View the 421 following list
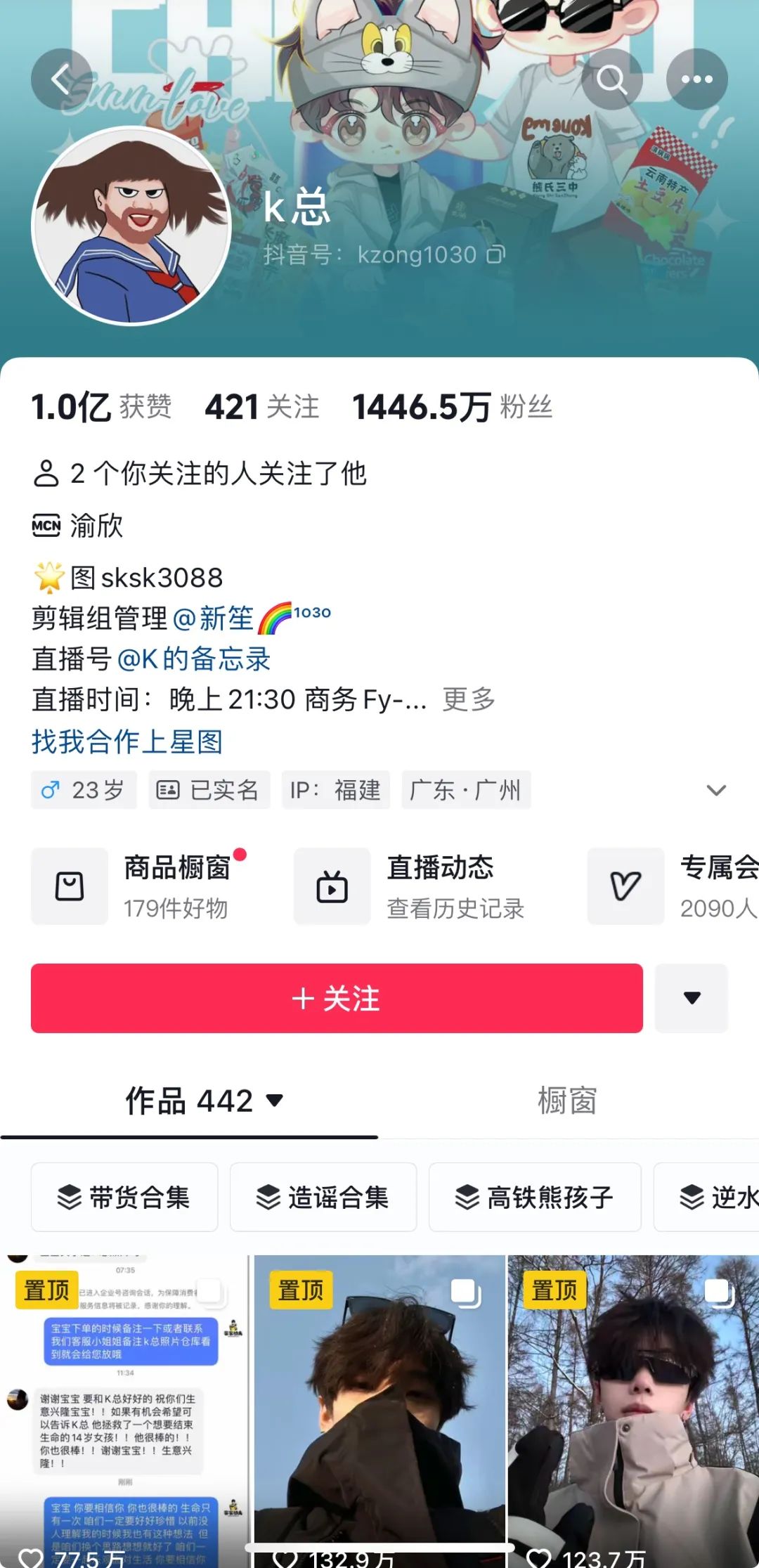This screenshot has height=1568, width=759. coord(261,407)
